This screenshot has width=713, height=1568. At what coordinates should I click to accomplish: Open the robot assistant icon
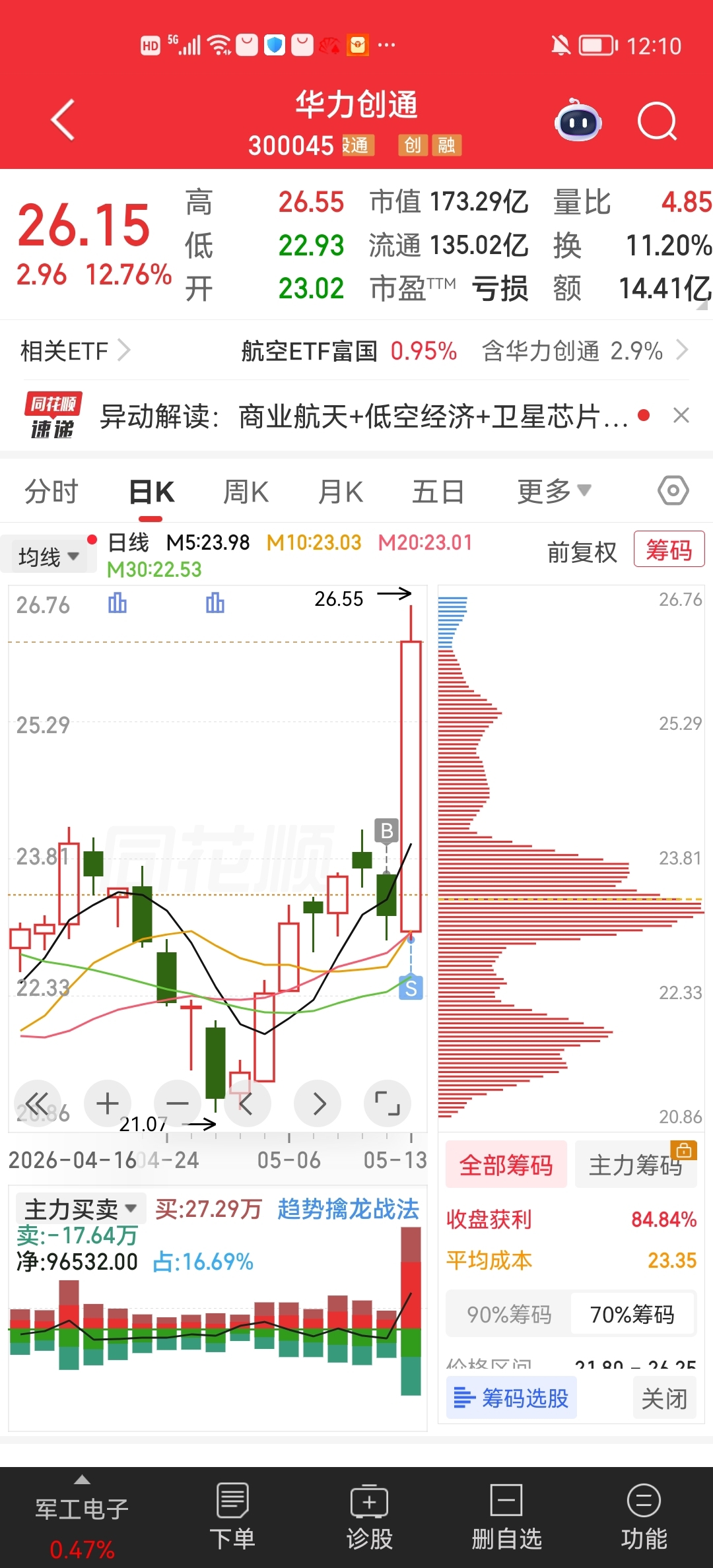(578, 121)
